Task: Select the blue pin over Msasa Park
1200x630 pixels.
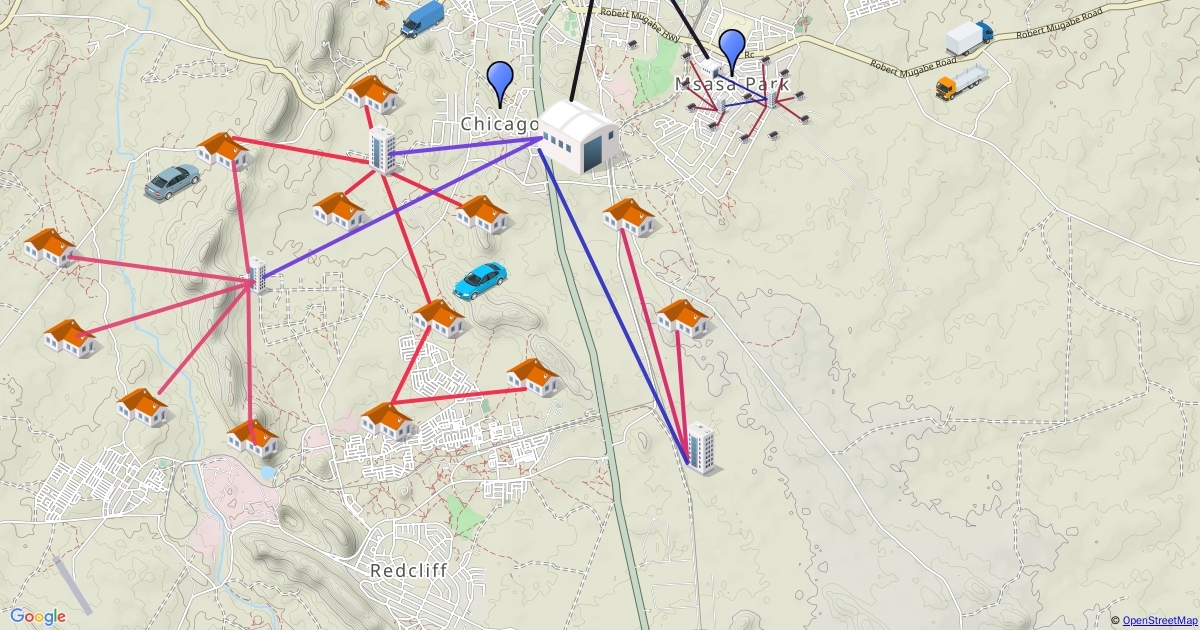Action: pos(733,48)
